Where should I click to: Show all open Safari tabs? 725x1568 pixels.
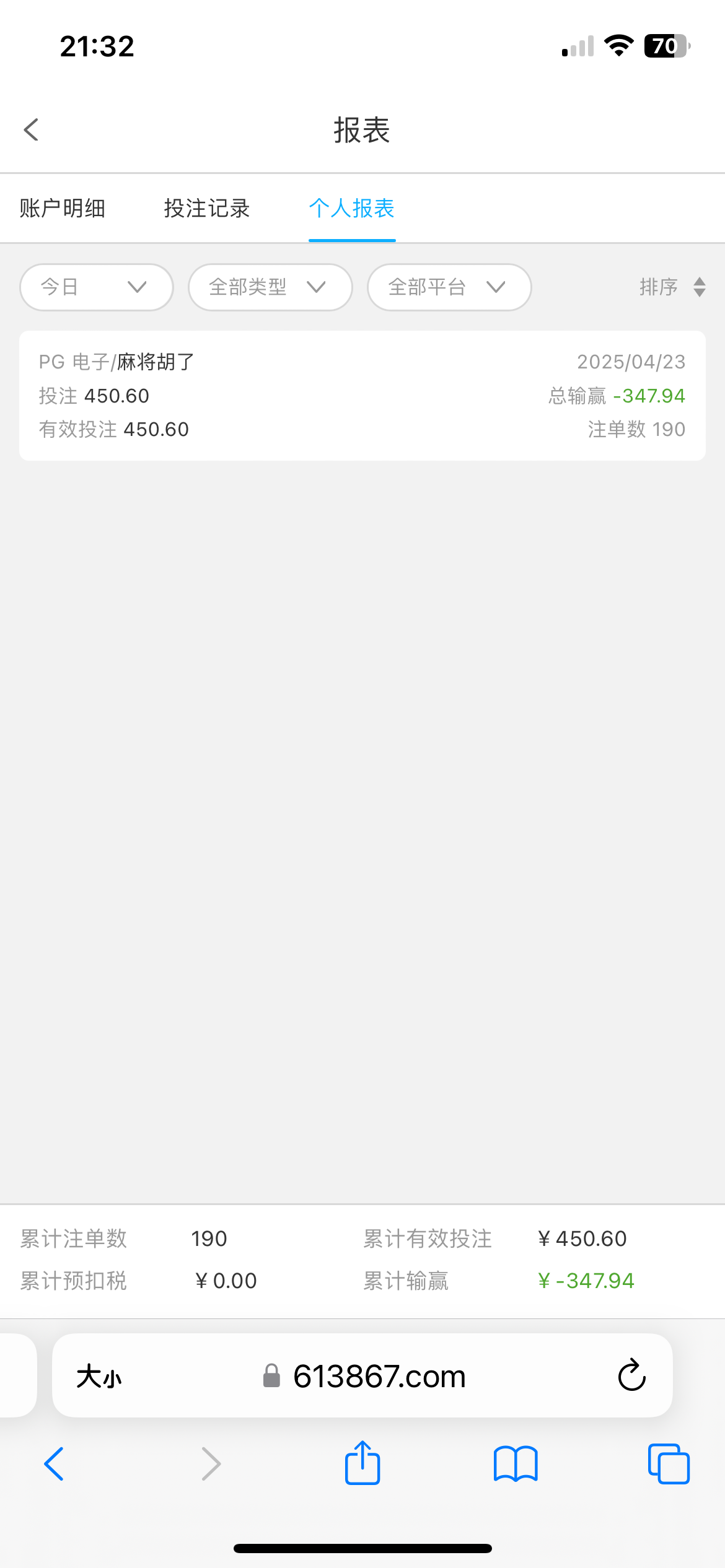tap(669, 1465)
